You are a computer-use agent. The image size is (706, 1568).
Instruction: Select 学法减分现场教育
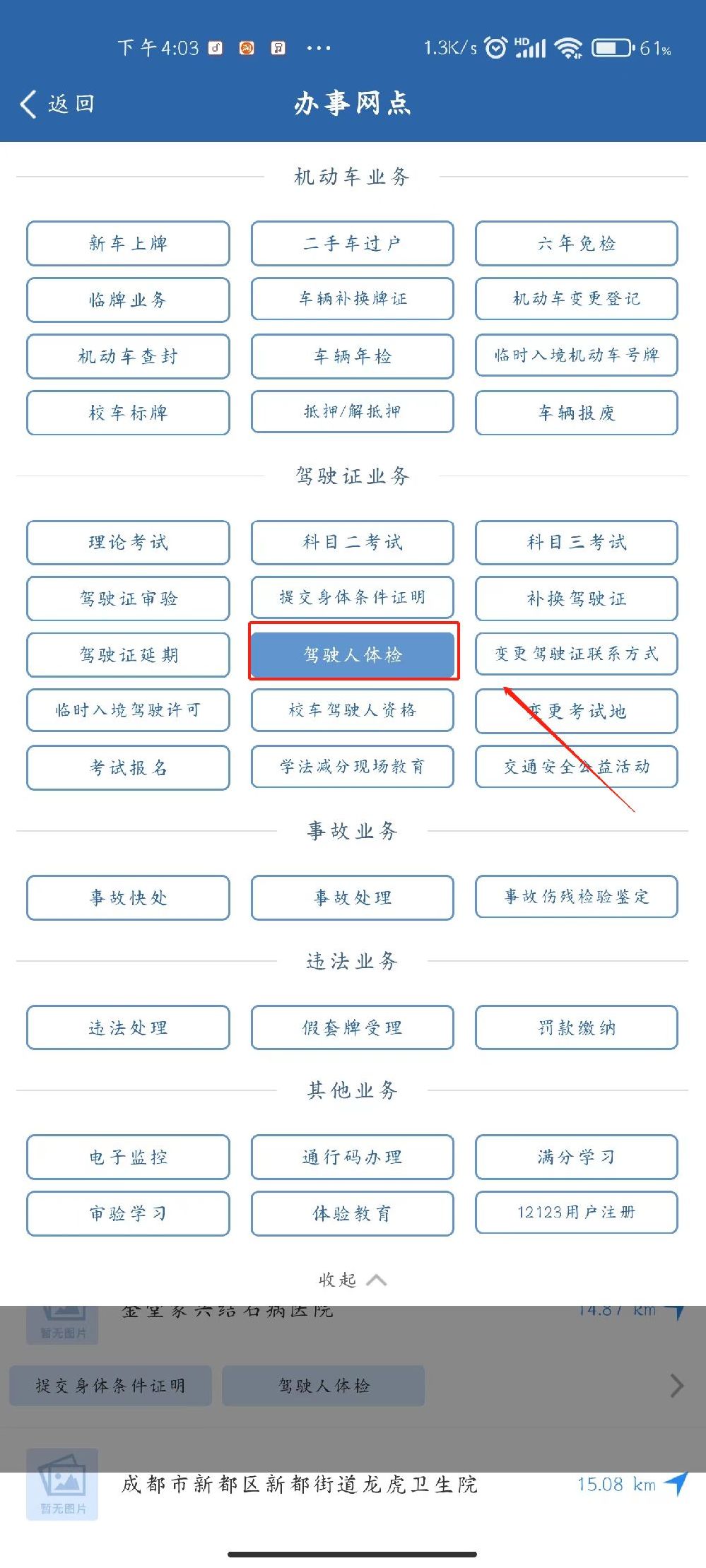[352, 767]
